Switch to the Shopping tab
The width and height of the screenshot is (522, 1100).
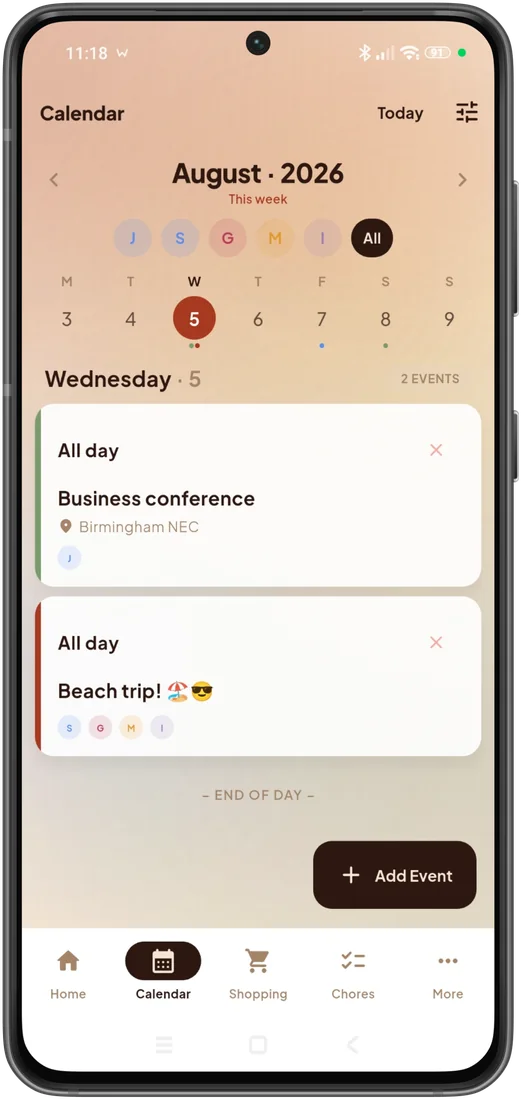click(258, 974)
